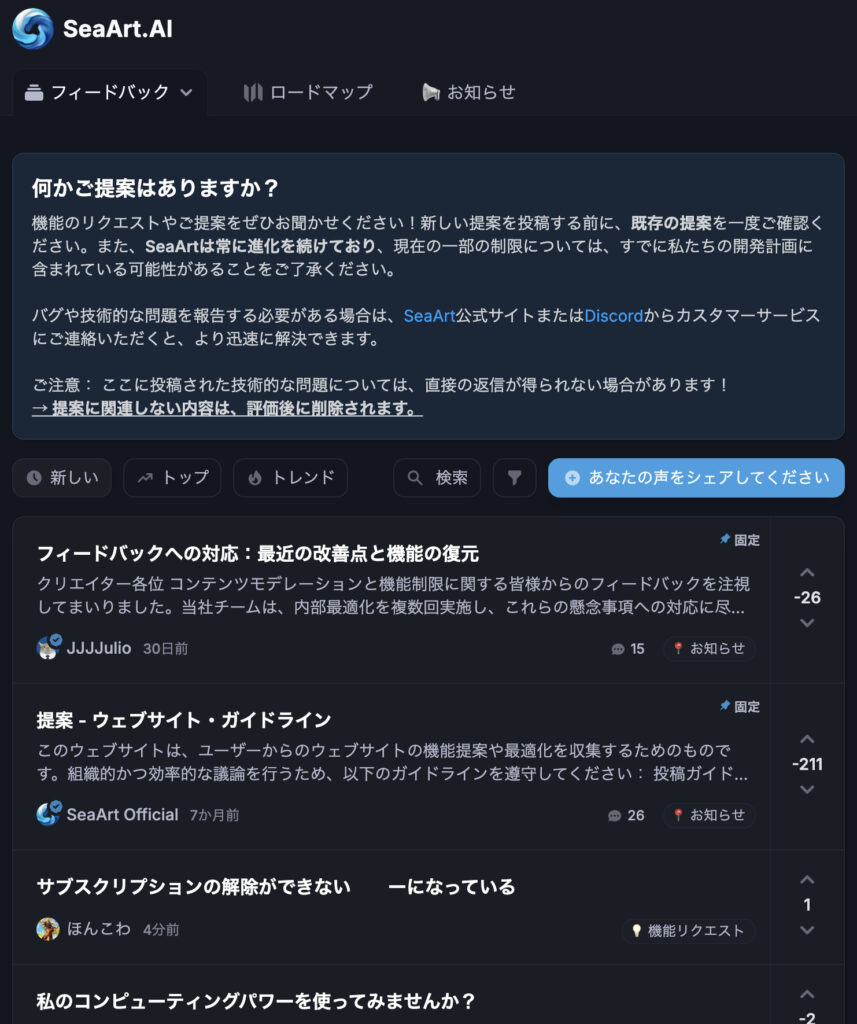
Task: Switch to the ロードマップ tab
Action: pos(308,92)
